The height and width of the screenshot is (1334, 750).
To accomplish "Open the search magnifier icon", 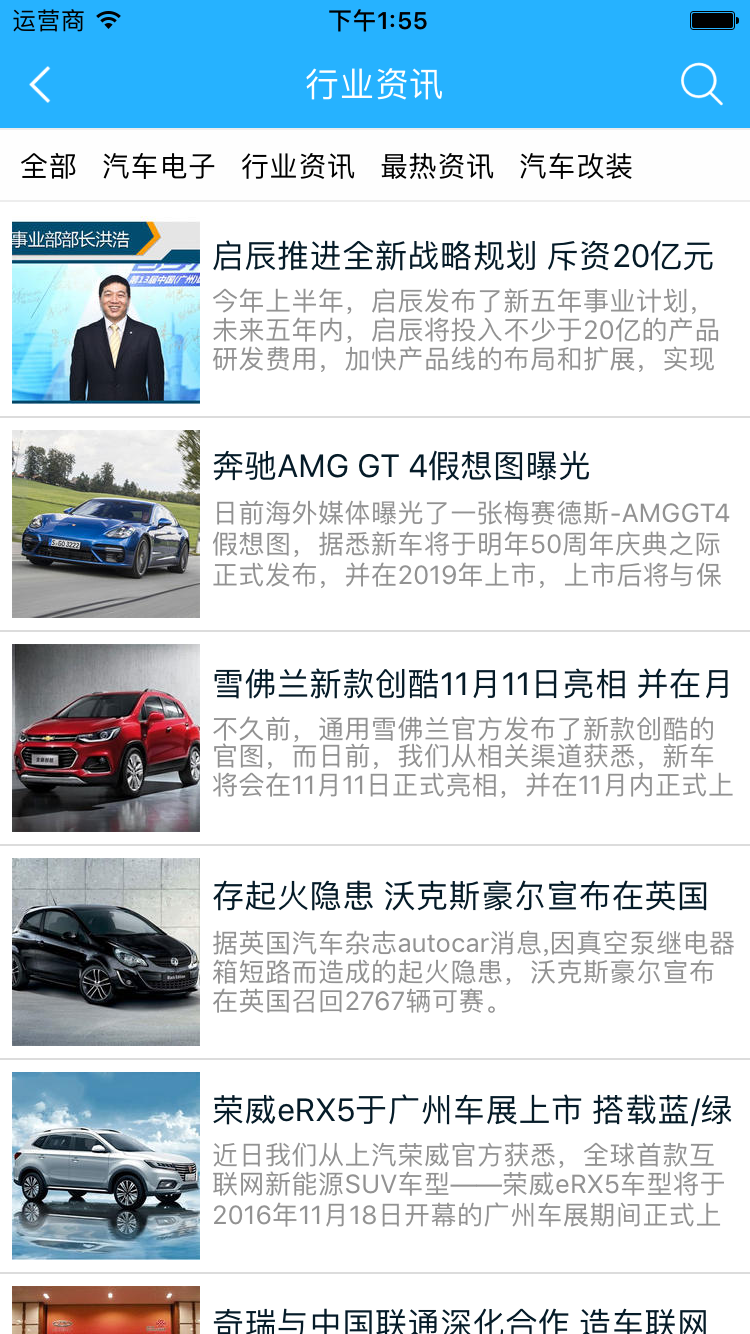I will coord(701,85).
